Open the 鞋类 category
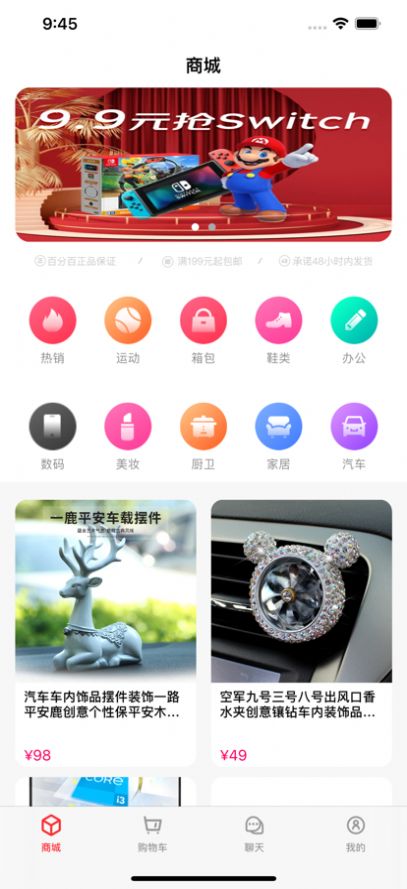 pos(279,331)
